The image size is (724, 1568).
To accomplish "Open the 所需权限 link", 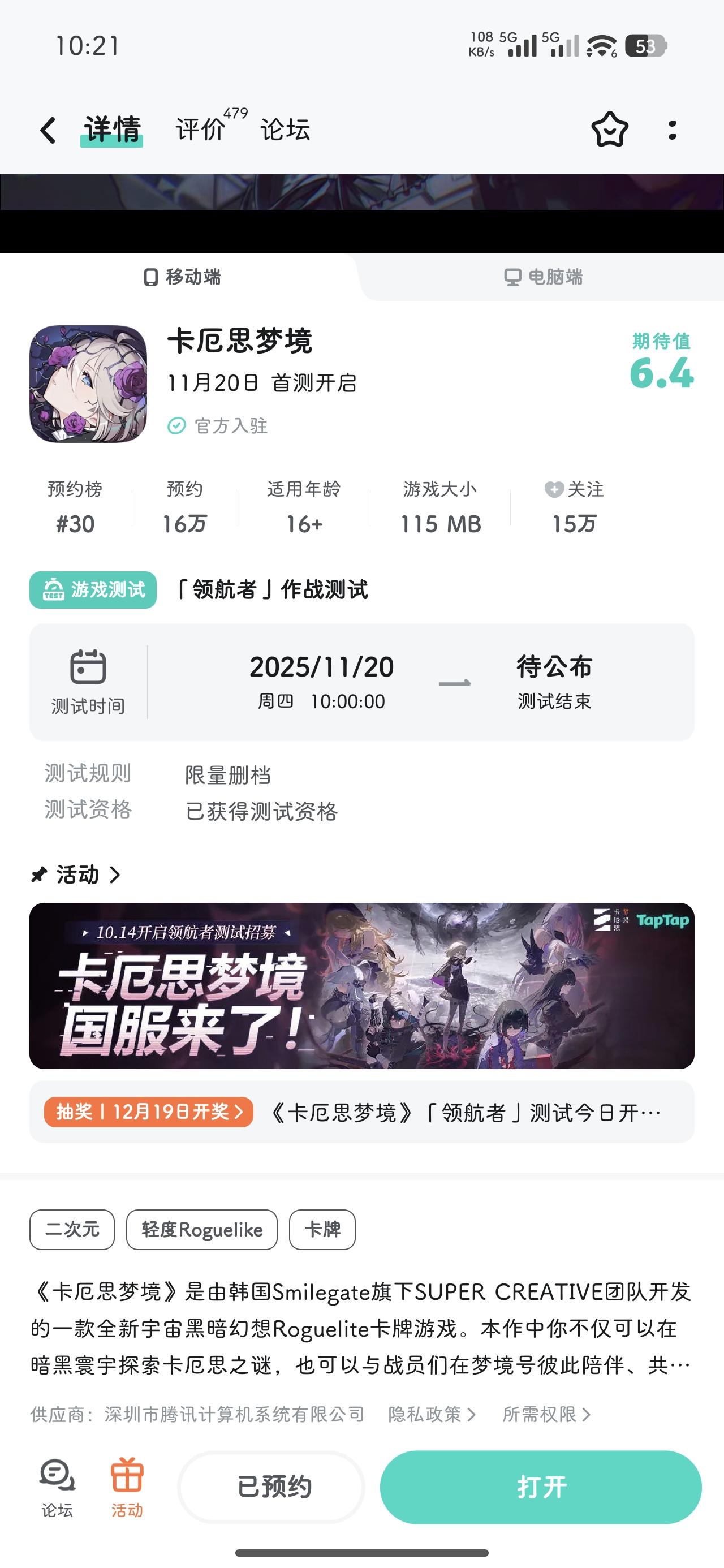I will [x=546, y=1414].
